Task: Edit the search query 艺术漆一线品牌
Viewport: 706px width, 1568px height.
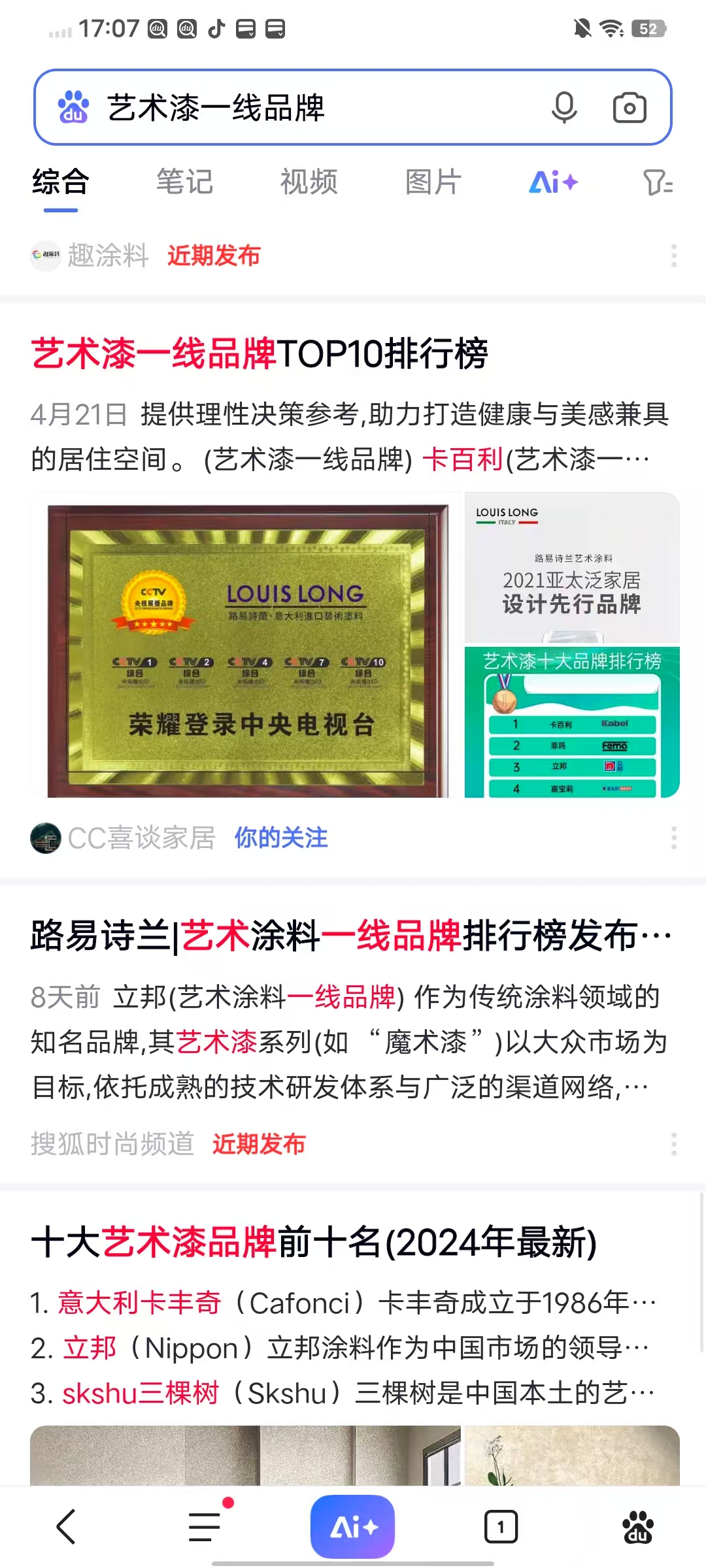Action: coord(216,108)
